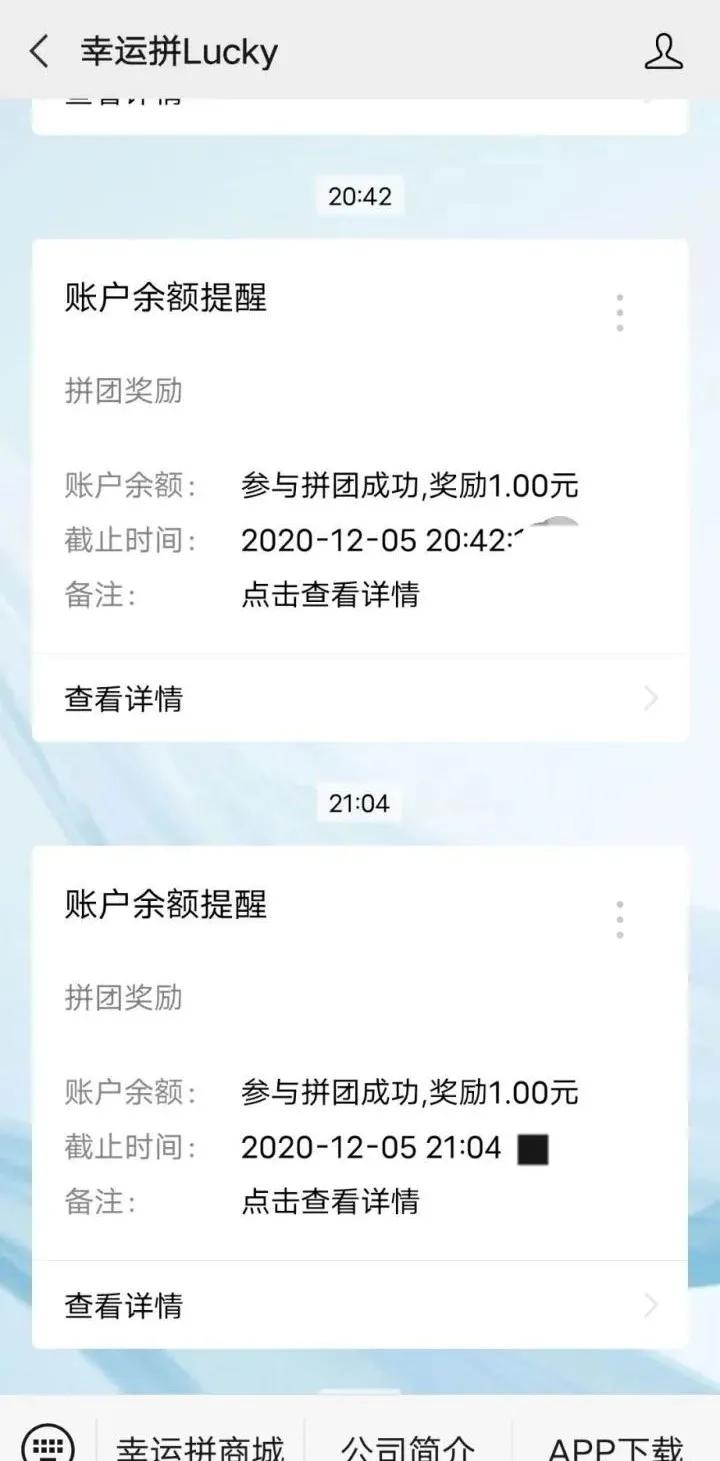The width and height of the screenshot is (720, 1461).
Task: Open the overflow menu on the 21:04 card
Action: click(620, 919)
